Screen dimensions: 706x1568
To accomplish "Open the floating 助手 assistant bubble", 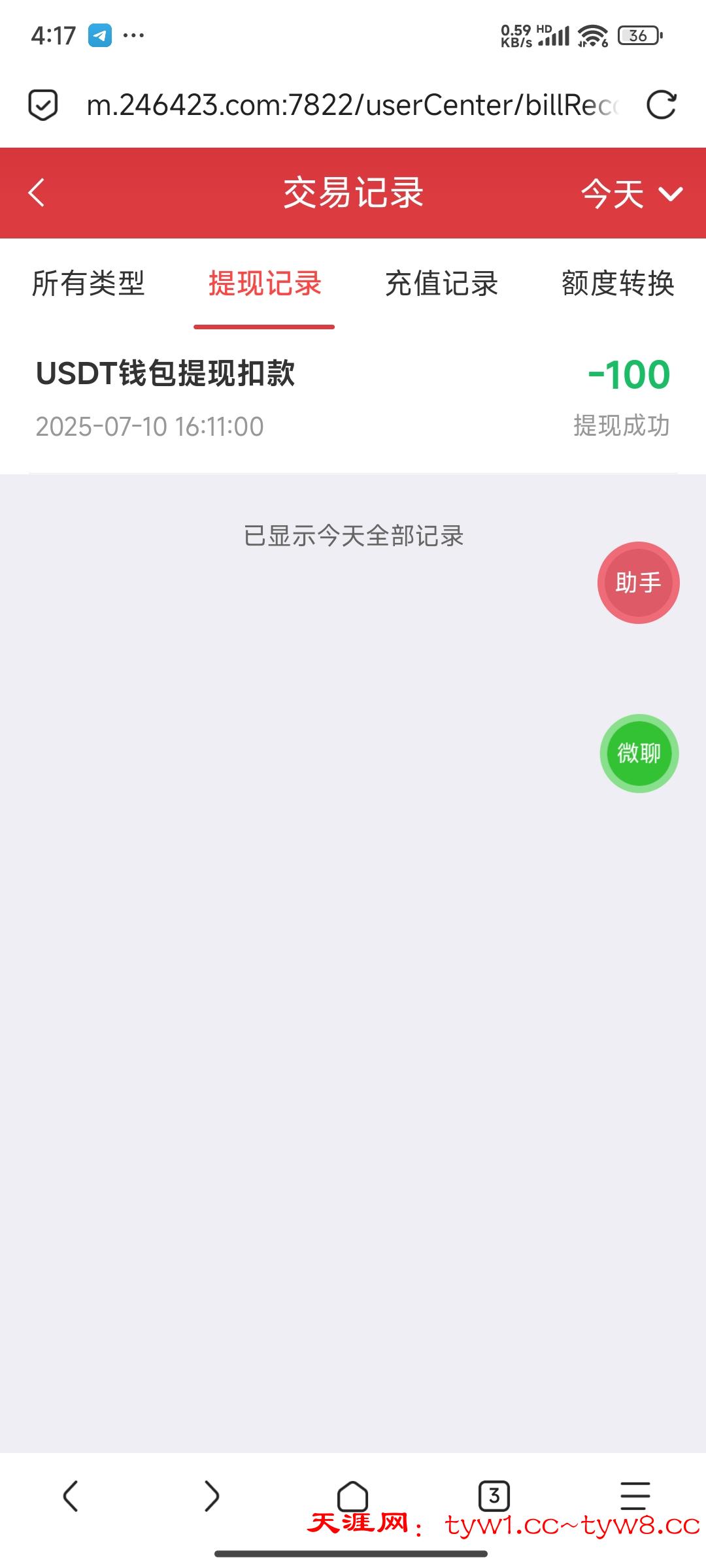I will (x=637, y=581).
